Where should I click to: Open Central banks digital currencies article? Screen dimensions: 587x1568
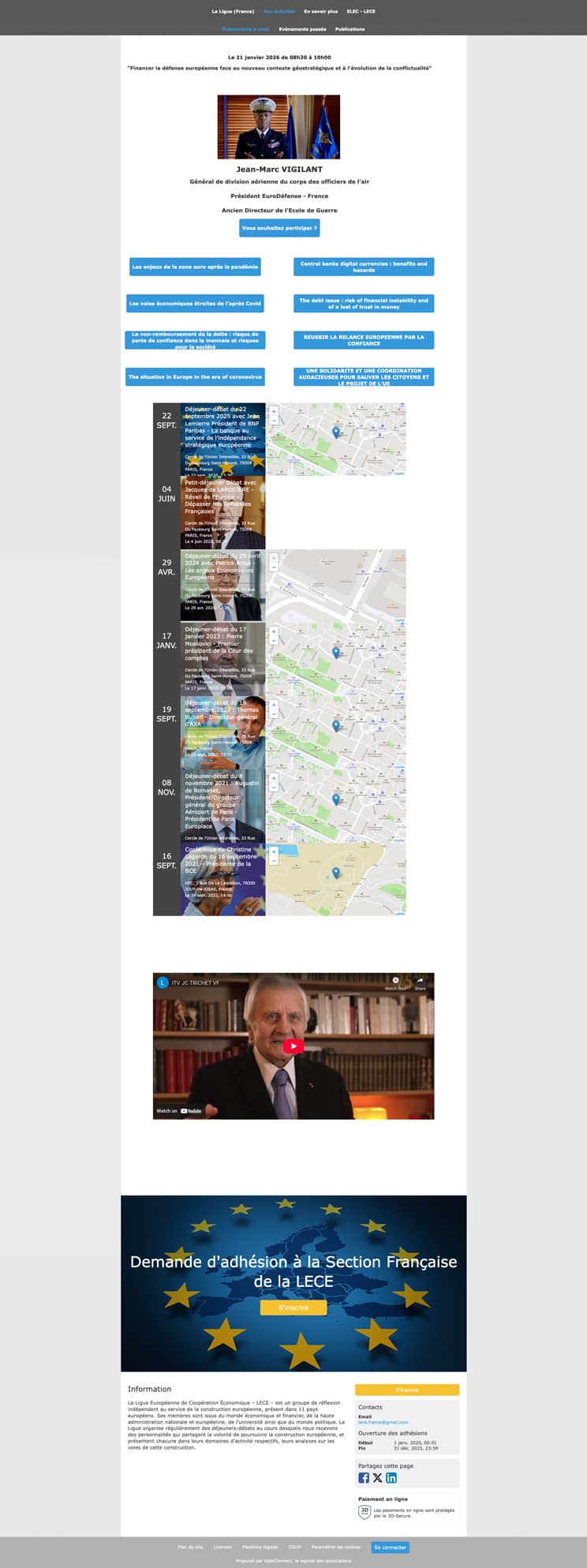pos(364,267)
